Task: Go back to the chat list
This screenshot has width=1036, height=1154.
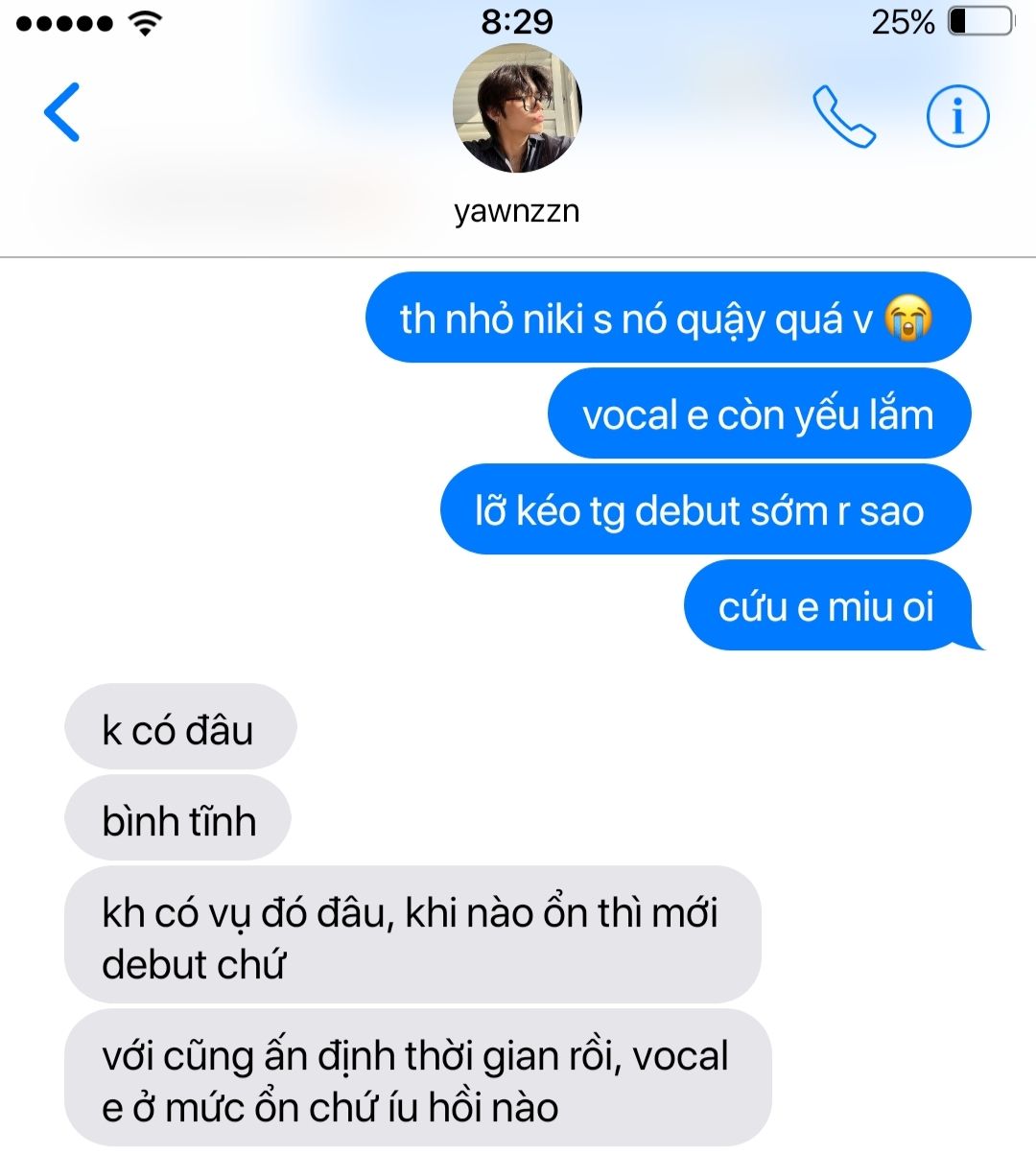Action: coord(62,112)
